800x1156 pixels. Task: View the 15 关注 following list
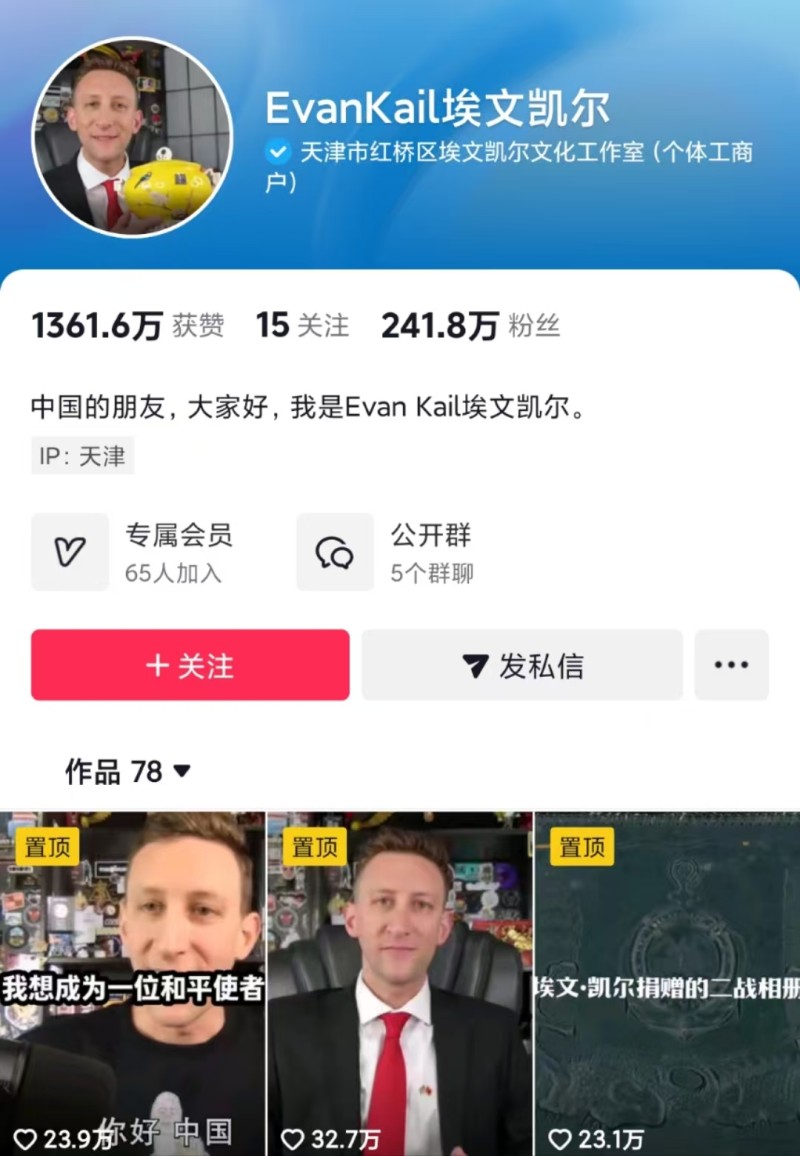click(302, 326)
